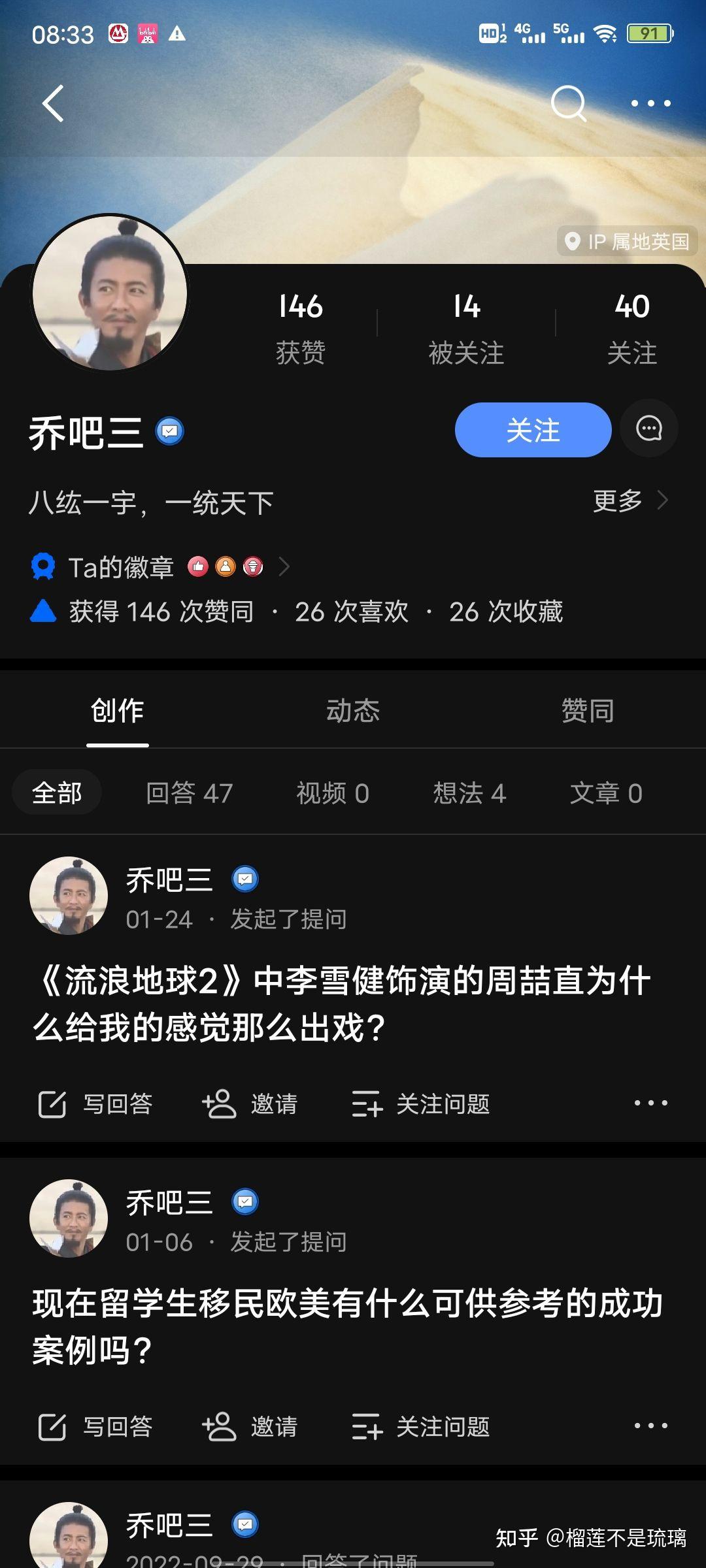View the 关注 following list showing 40
The image size is (706, 1568).
point(631,329)
